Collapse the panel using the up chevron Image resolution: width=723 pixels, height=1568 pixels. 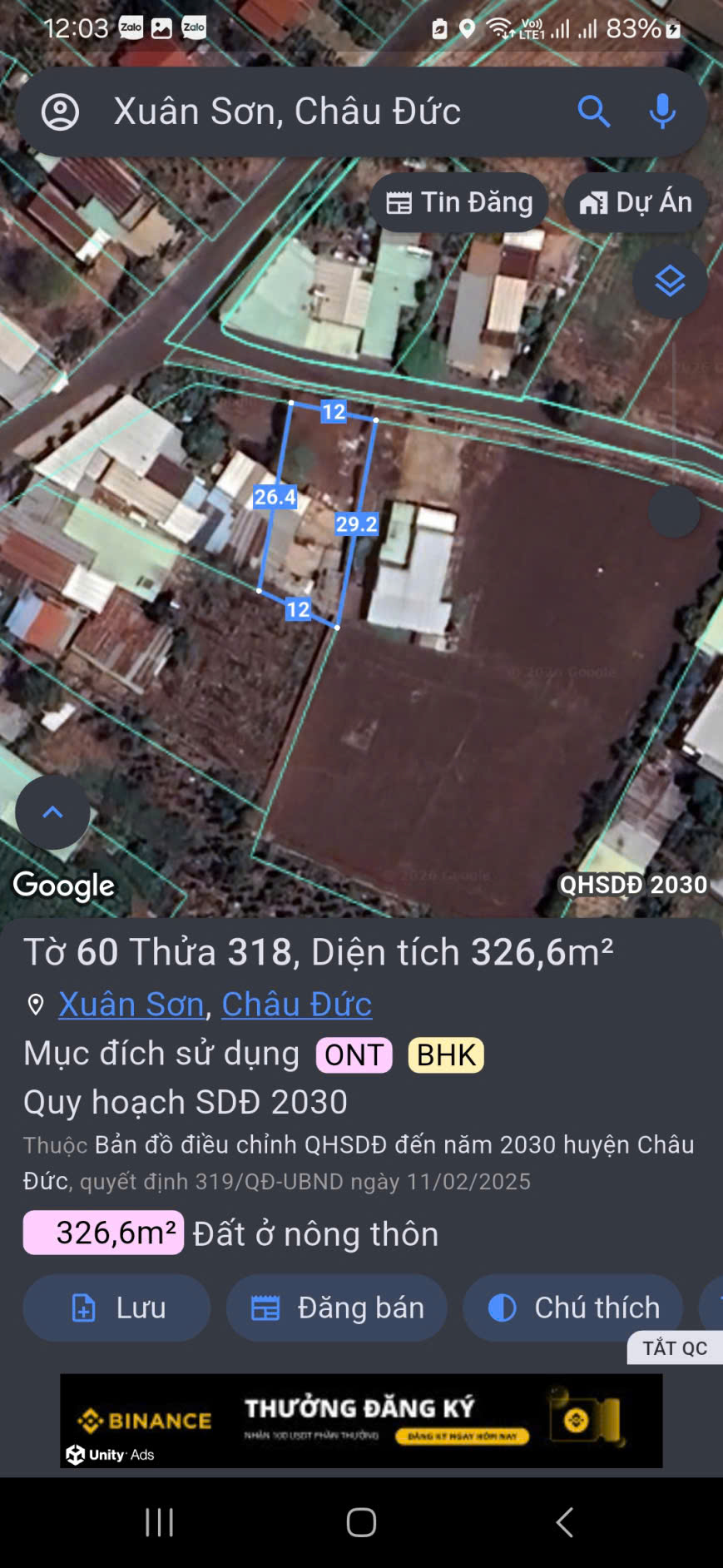[x=52, y=813]
